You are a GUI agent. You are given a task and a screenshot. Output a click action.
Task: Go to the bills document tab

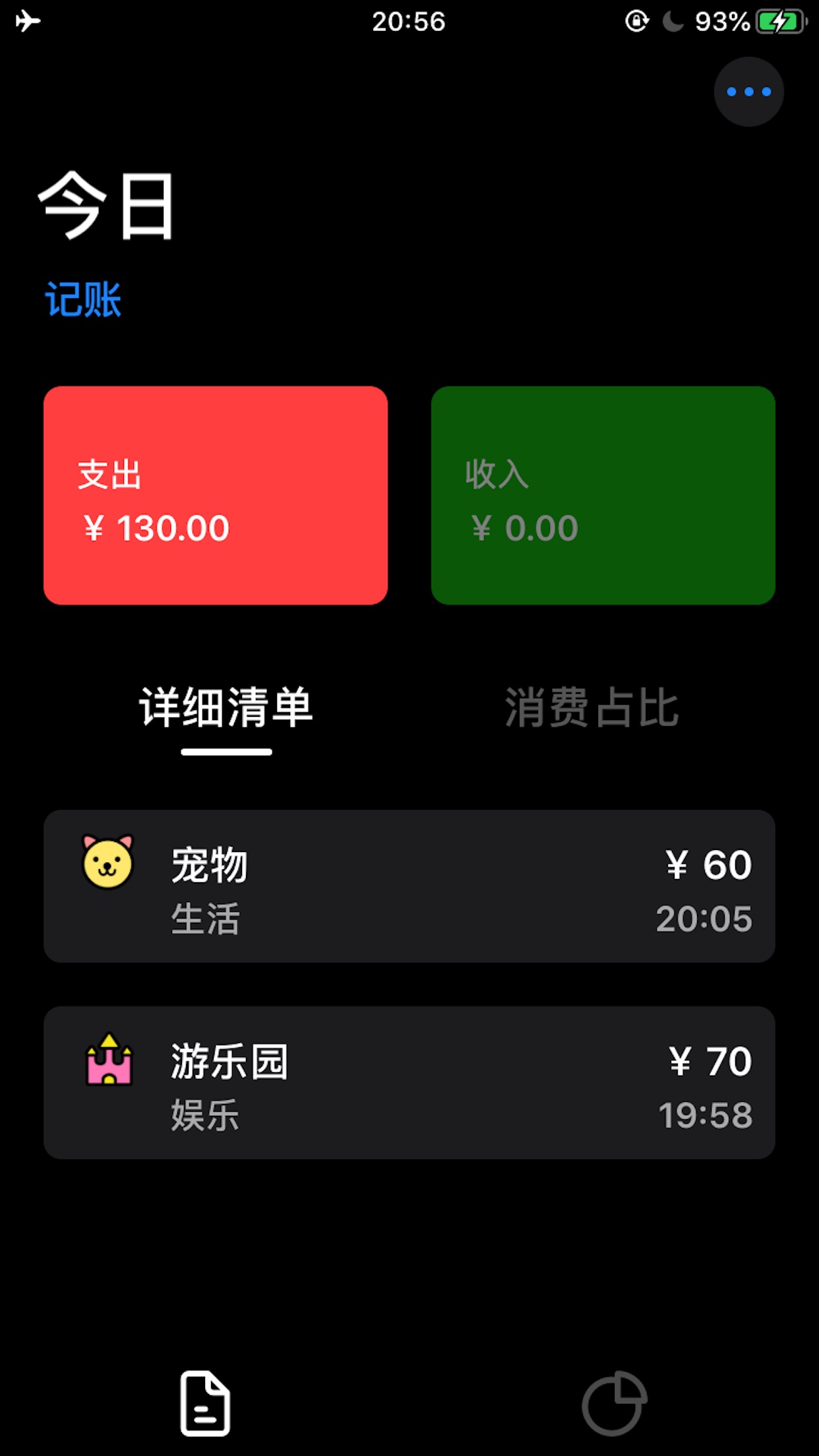coord(205,1403)
